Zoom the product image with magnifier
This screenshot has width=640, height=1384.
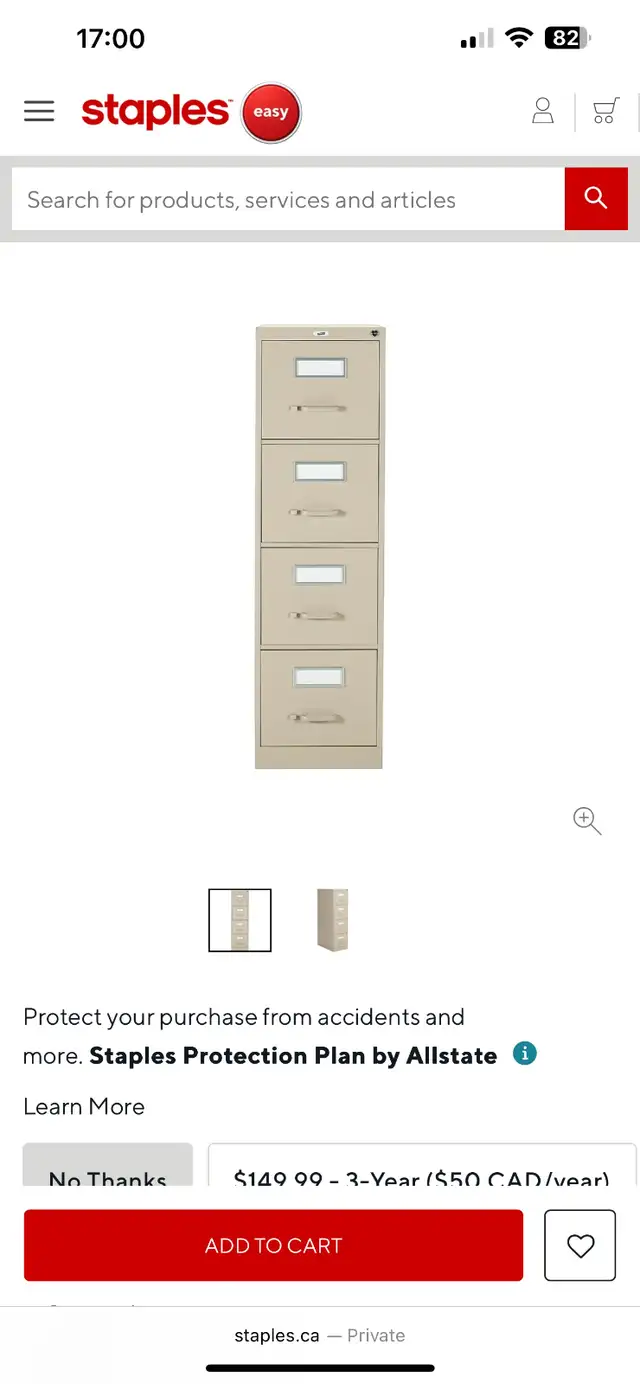[587, 821]
